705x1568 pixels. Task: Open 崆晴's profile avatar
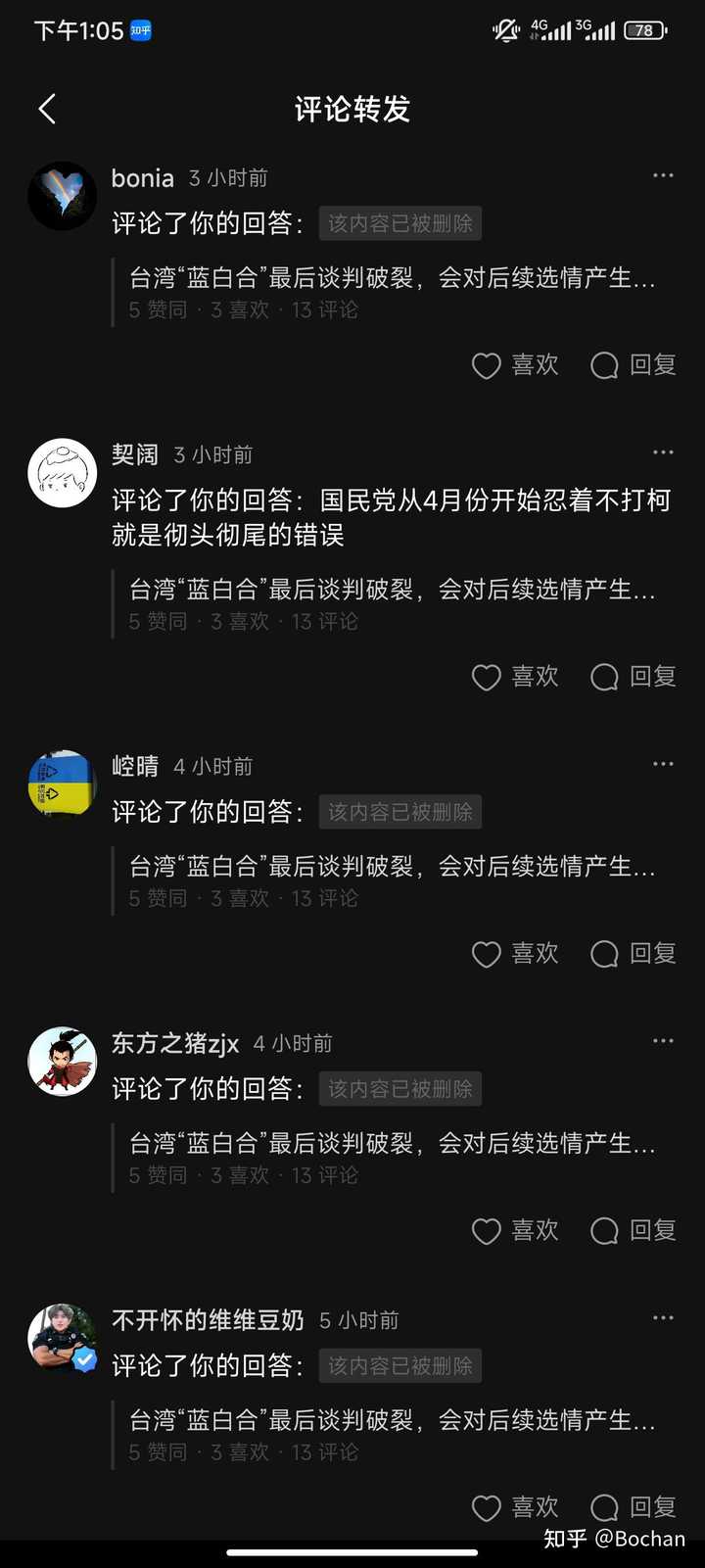point(63,784)
